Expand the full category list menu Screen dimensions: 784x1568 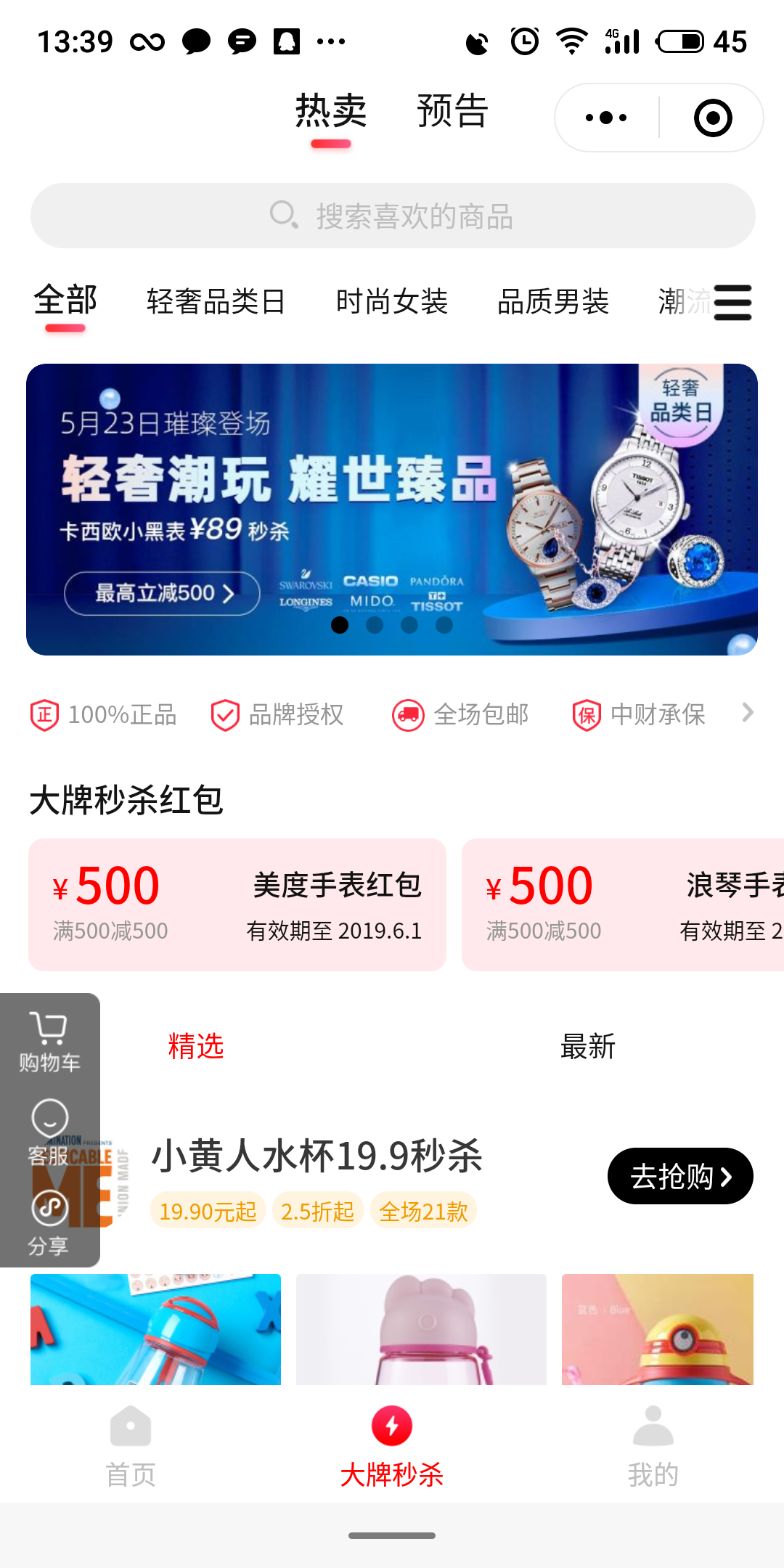point(732,302)
